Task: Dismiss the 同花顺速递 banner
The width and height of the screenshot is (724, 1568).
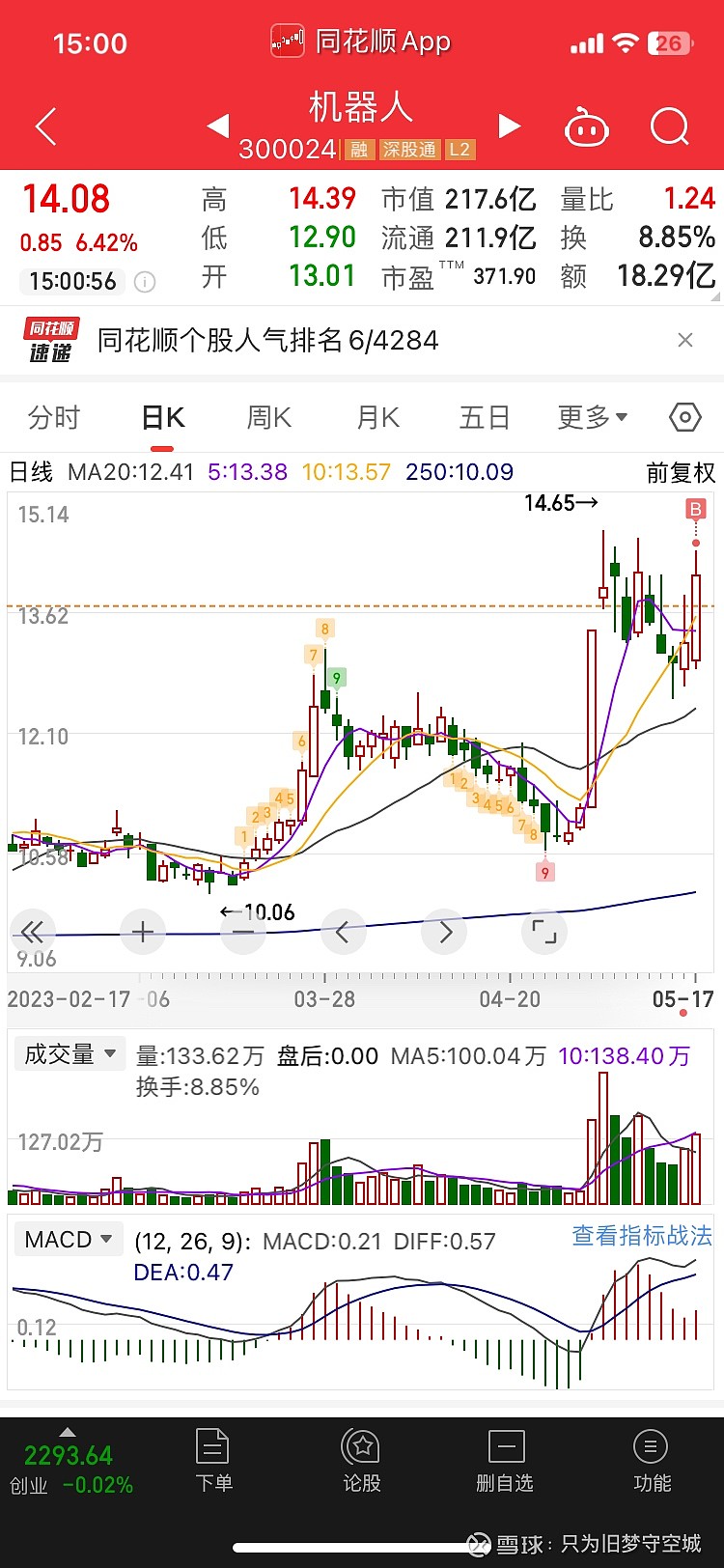Action: click(x=685, y=340)
